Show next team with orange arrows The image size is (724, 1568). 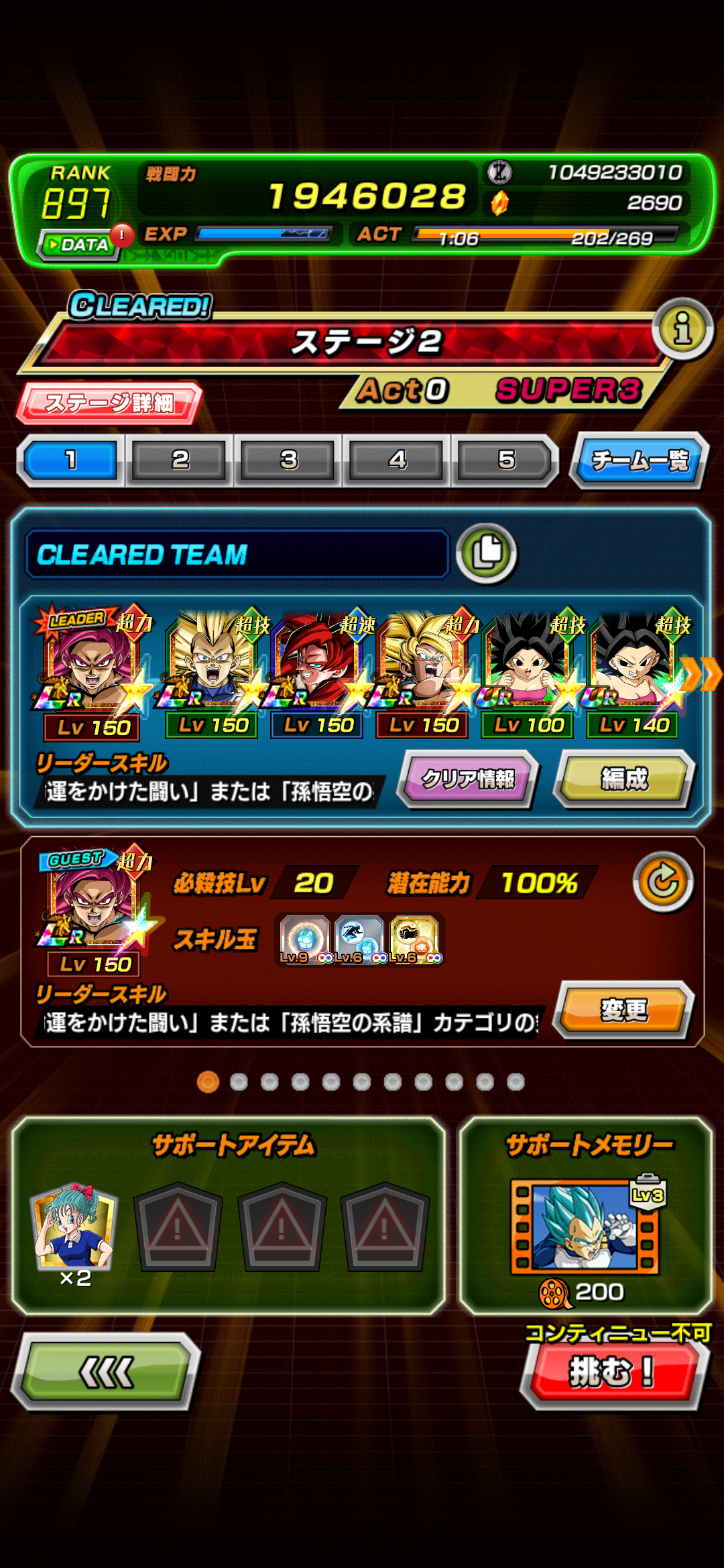(x=701, y=673)
